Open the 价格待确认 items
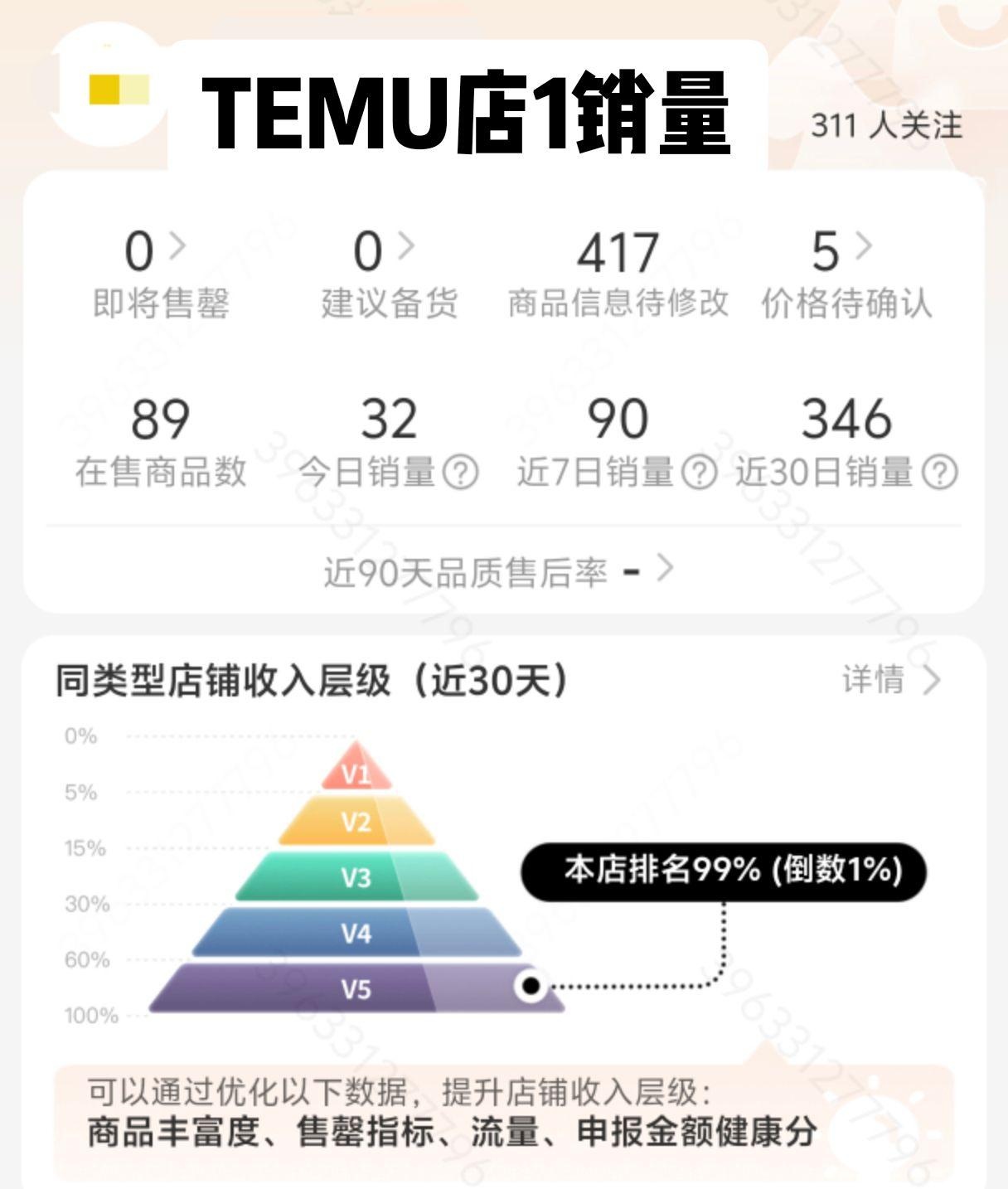1008x1189 pixels. click(x=846, y=274)
